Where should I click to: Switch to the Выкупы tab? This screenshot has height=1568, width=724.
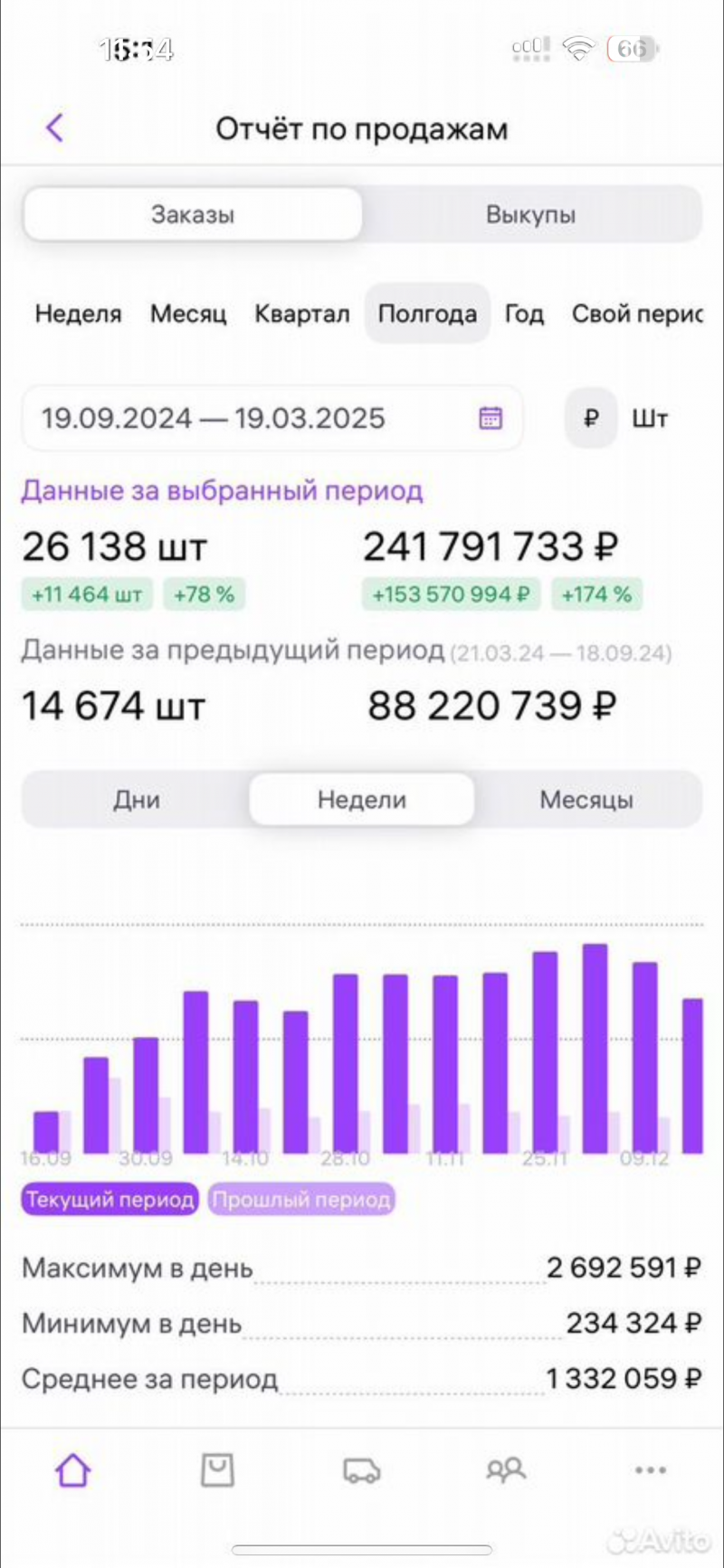coord(530,214)
